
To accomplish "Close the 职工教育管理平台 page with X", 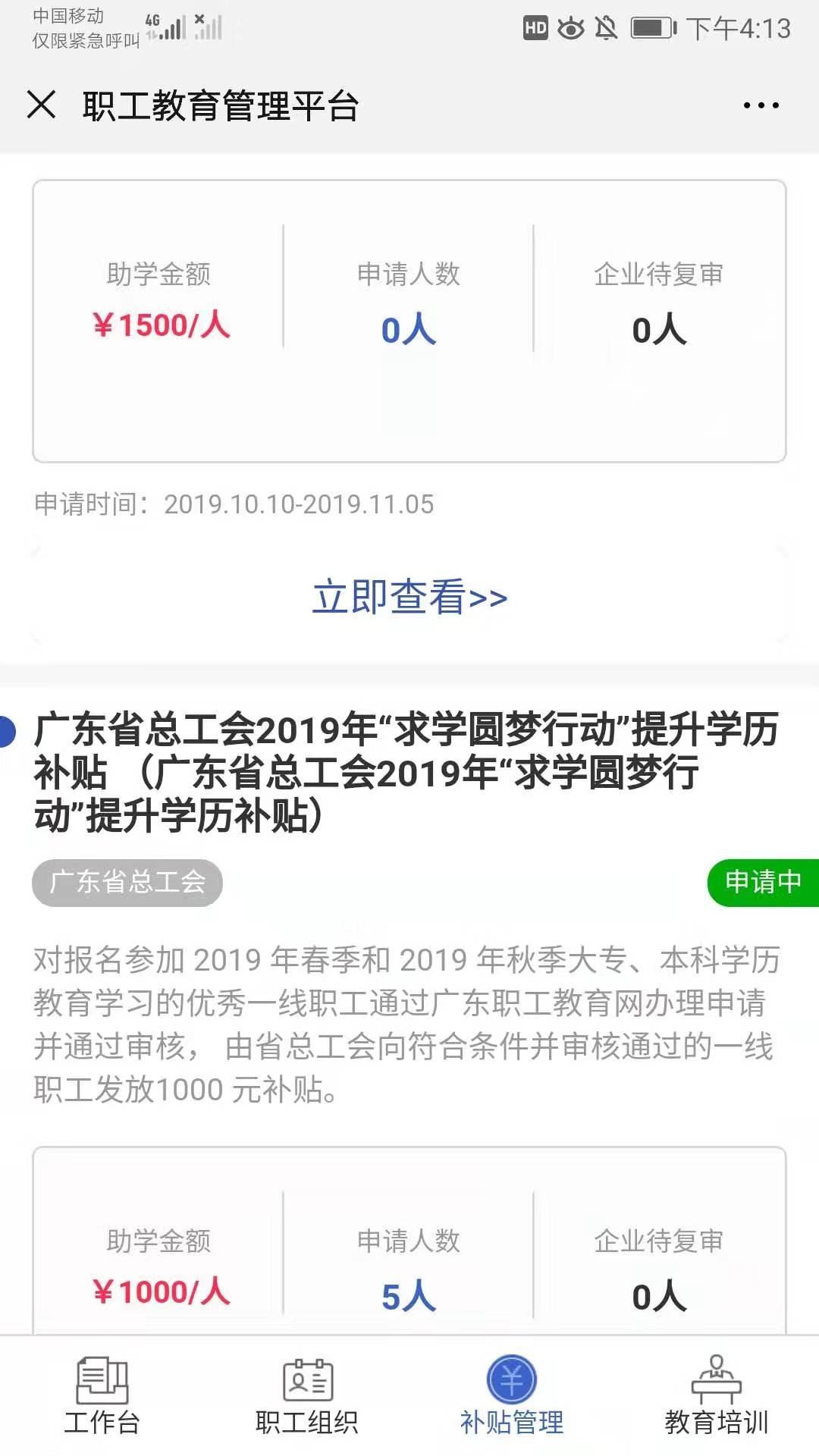I will (42, 106).
